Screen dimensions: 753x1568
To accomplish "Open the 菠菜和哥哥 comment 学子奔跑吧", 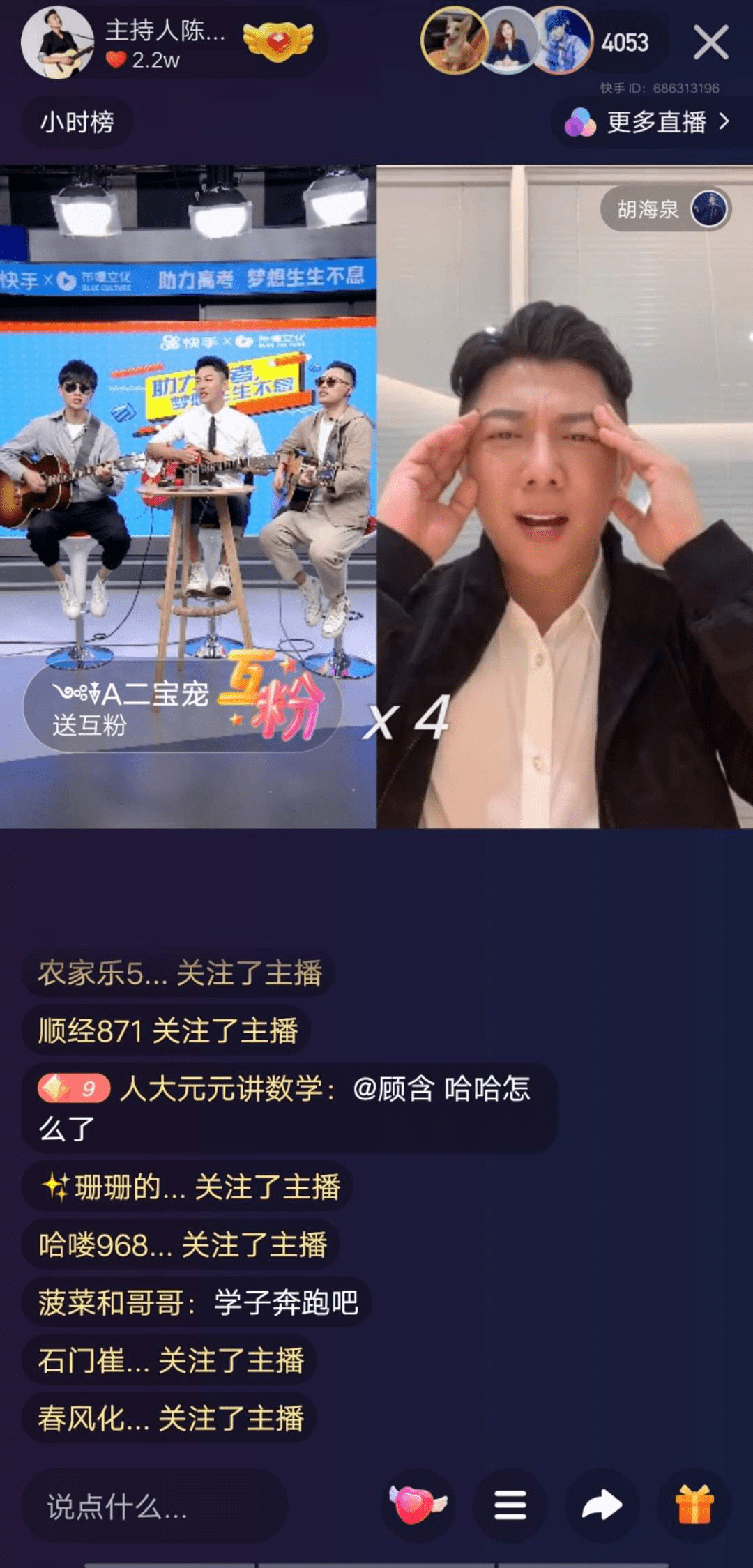I will click(197, 1302).
